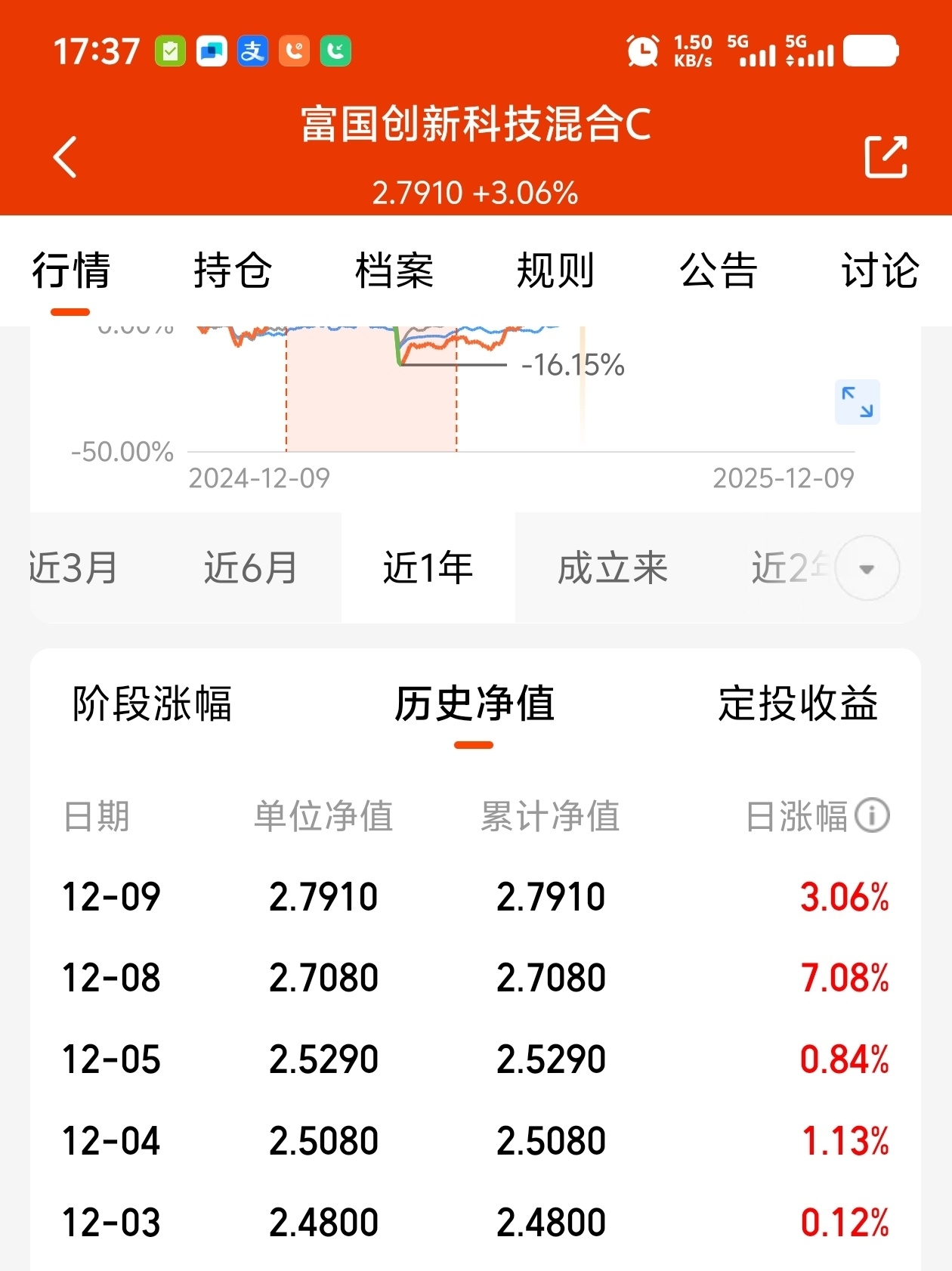Show the 近6月 chart range

click(x=250, y=567)
